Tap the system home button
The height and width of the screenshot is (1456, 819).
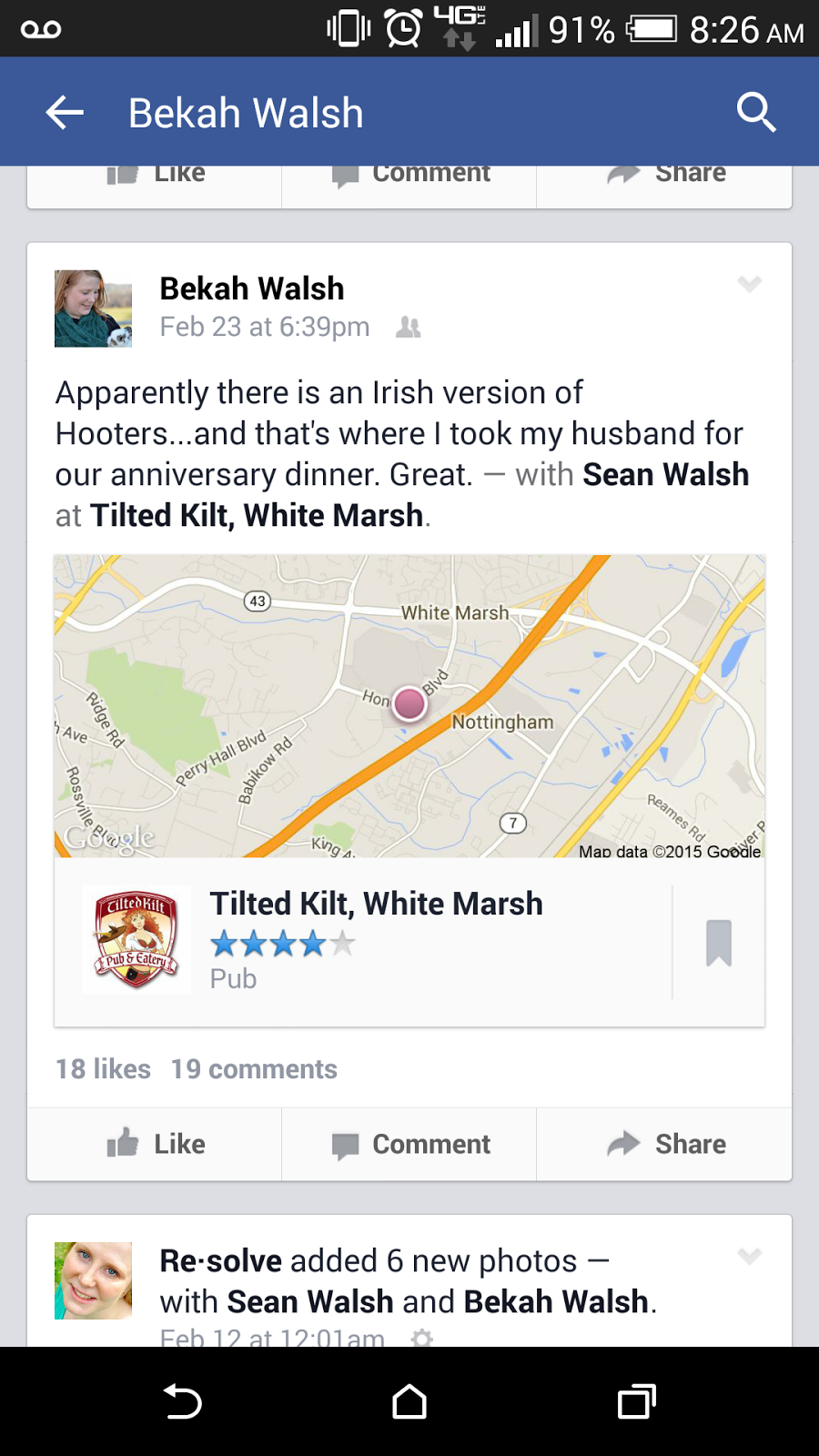(409, 1401)
